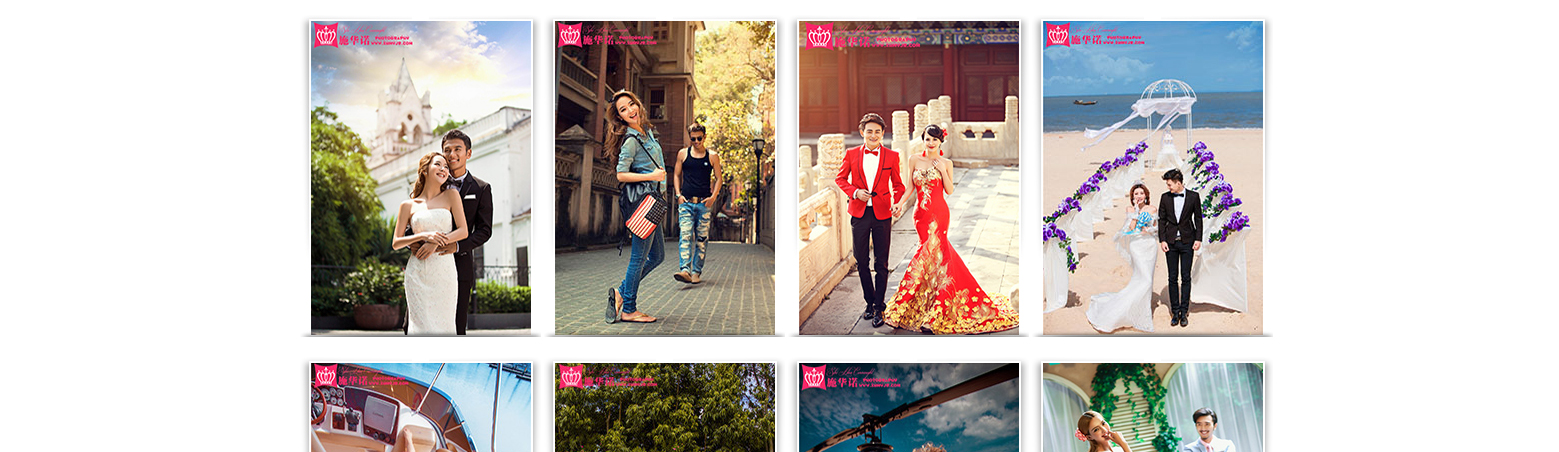
Task: Open the ivy arch couple photo
Action: click(1153, 408)
